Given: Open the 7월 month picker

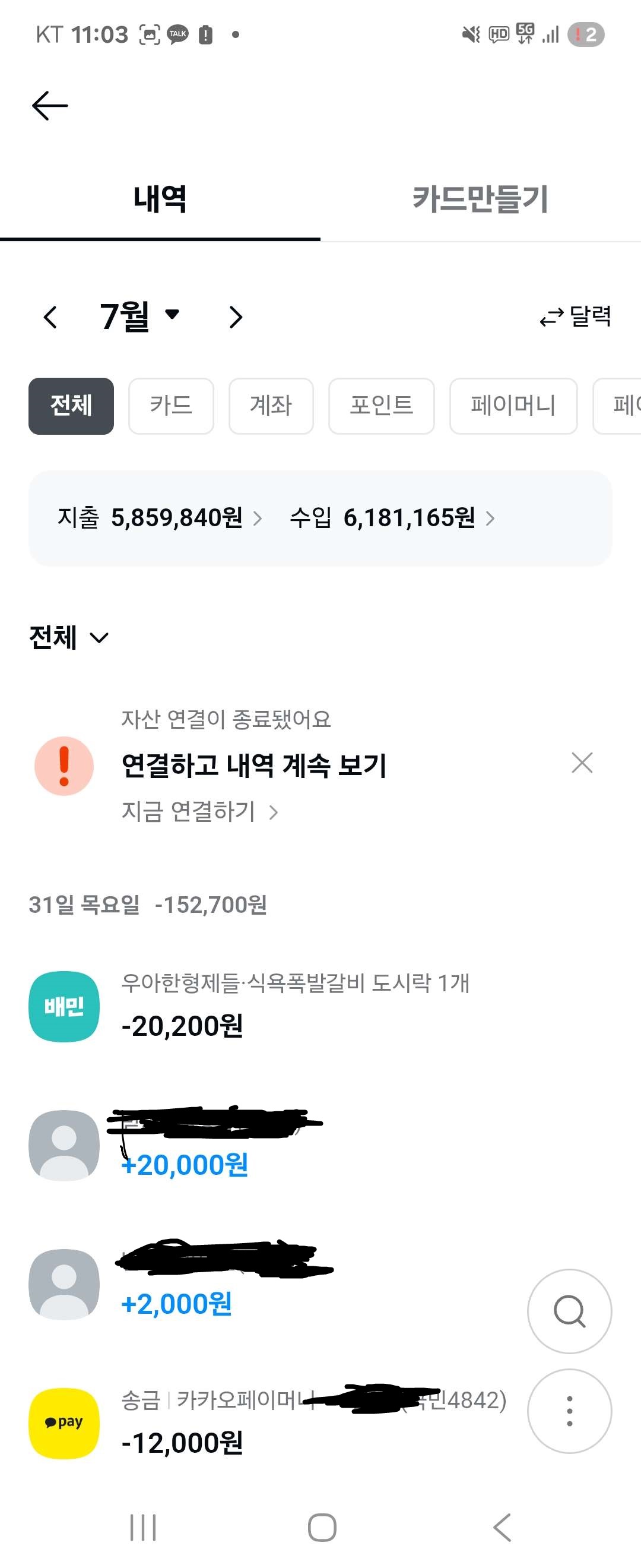Looking at the screenshot, I should (x=139, y=317).
